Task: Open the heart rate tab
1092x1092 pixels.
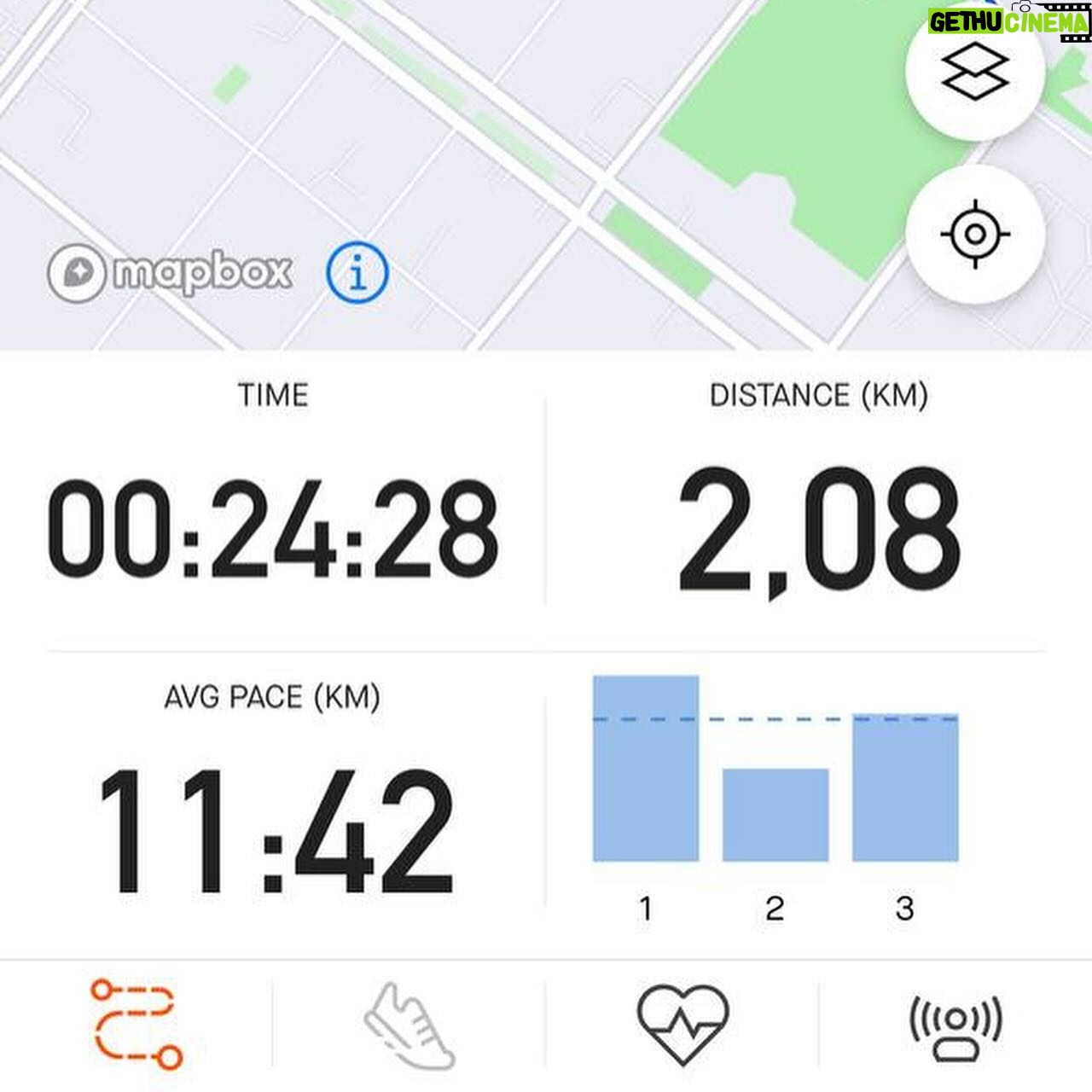Action: [682, 1024]
